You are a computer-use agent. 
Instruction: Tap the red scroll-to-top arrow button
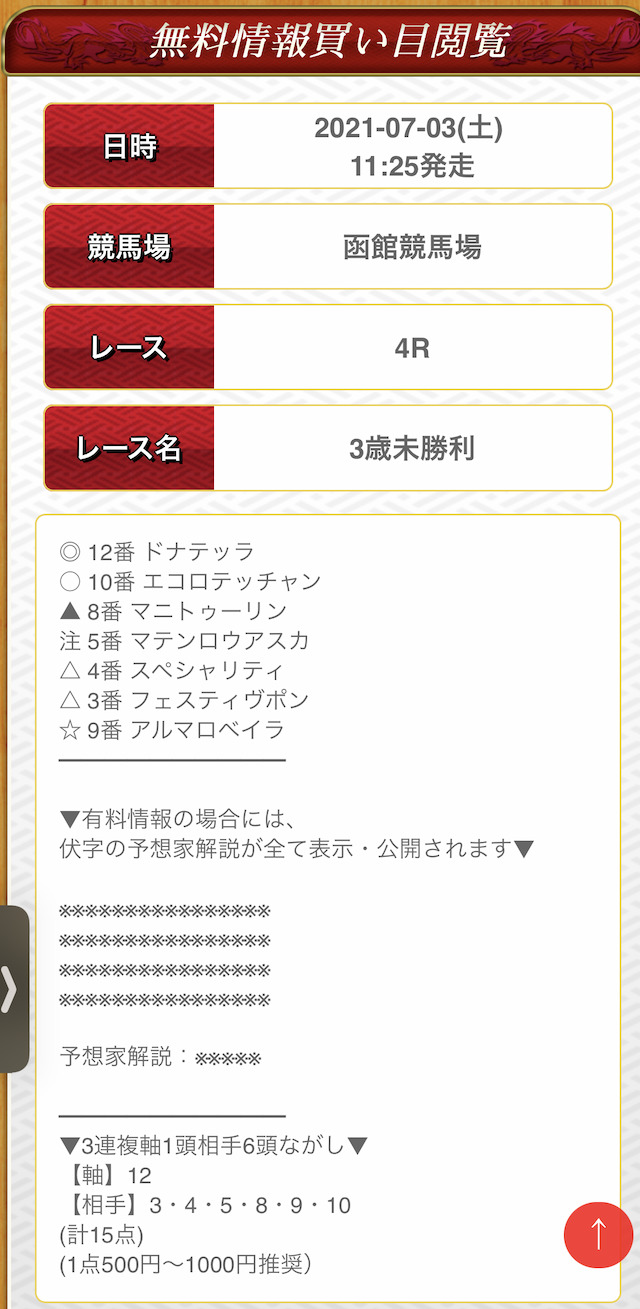[x=598, y=1234]
